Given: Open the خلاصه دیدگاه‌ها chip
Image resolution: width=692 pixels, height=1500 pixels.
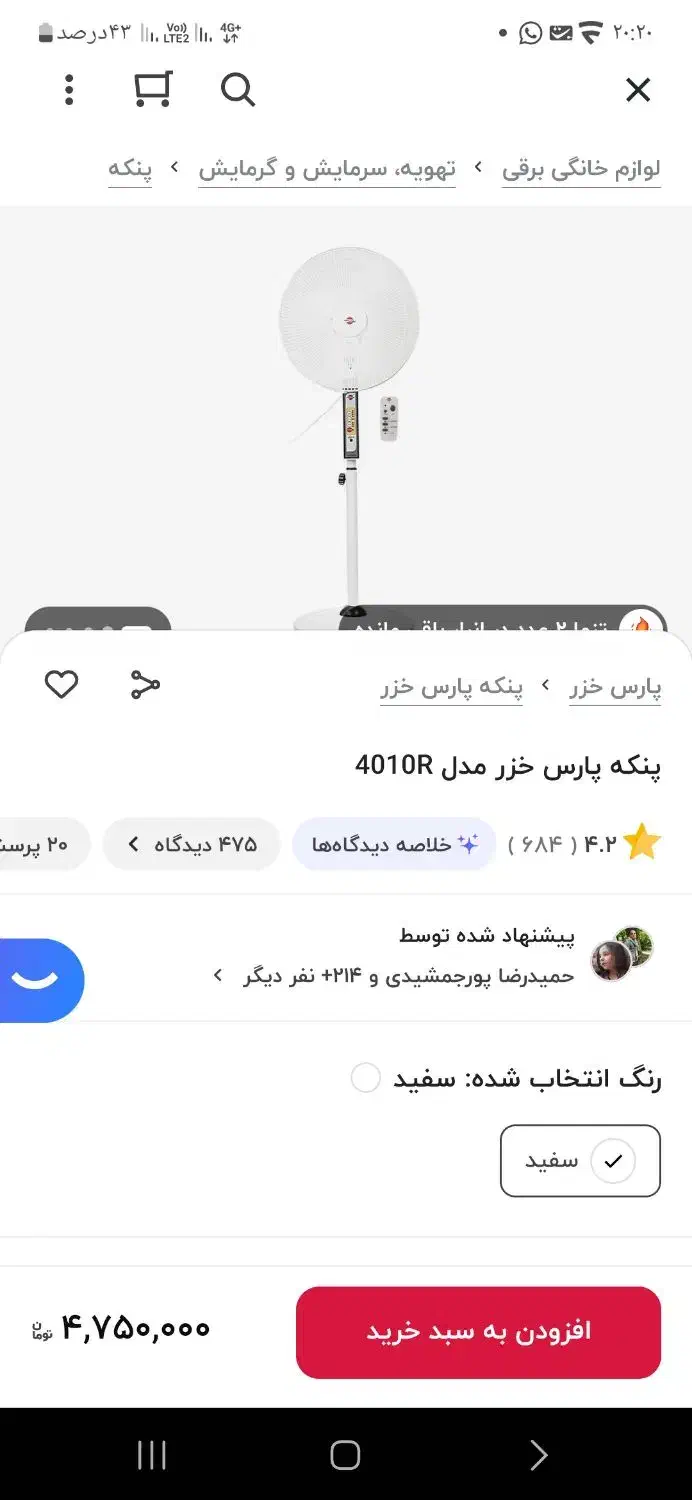Looking at the screenshot, I should click(394, 845).
